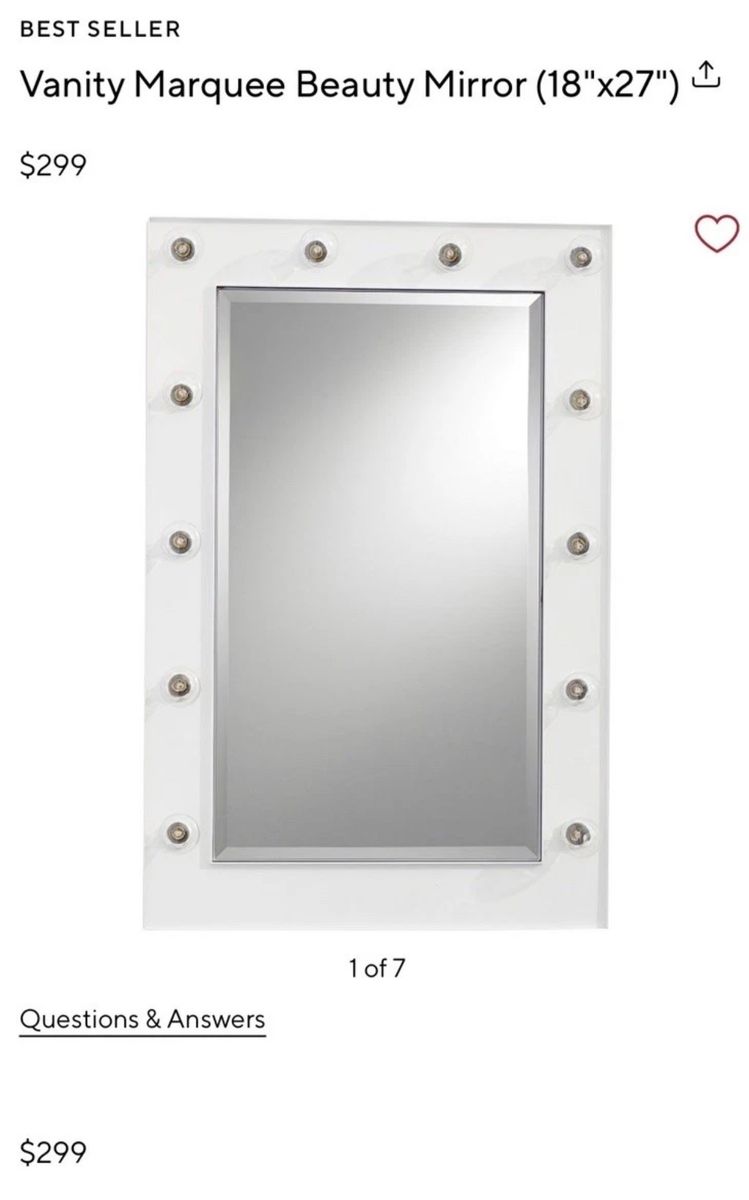This screenshot has width=749, height=1200.
Task: Share the Vanity Marquee Beauty Mirror
Action: 707,75
